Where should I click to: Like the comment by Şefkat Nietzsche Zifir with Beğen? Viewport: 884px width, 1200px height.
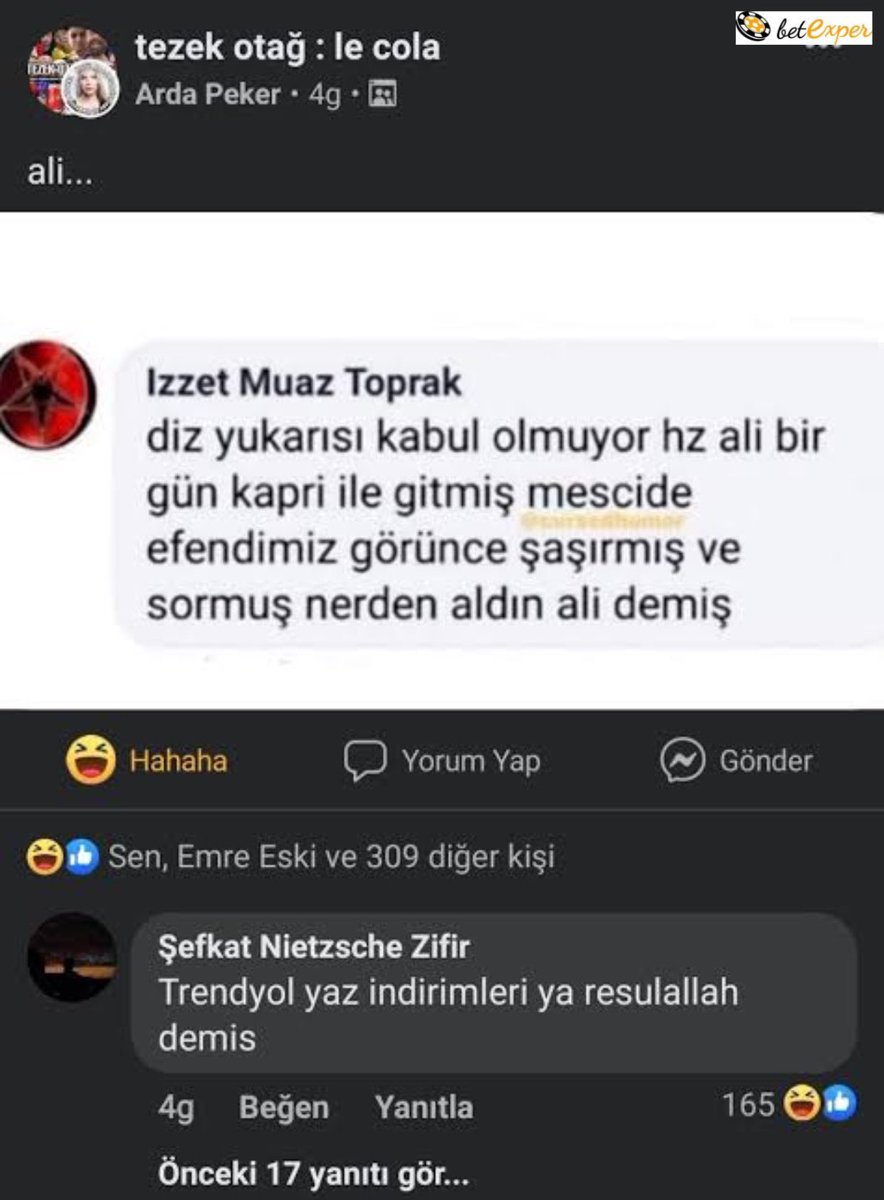point(284,1107)
